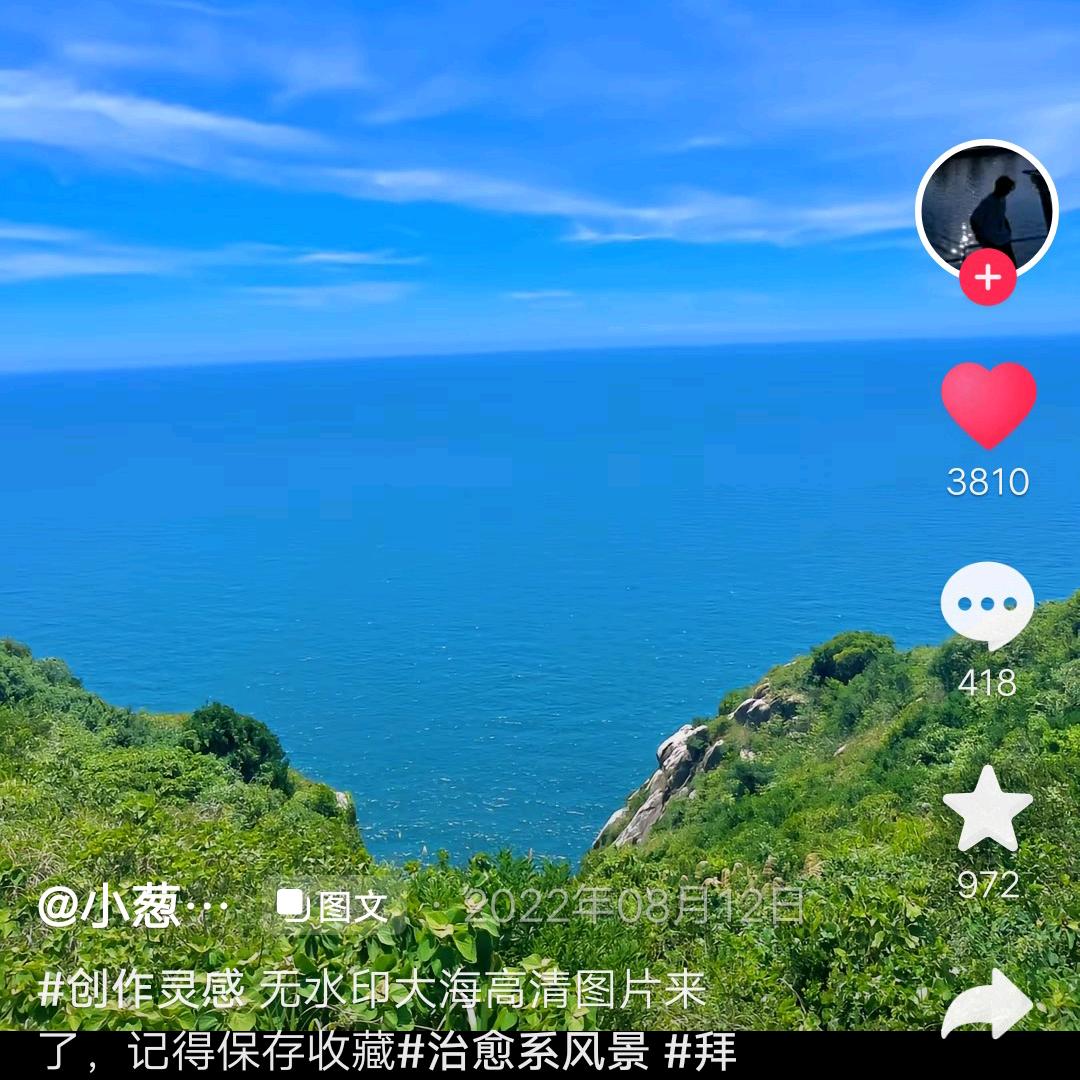Screen dimensions: 1080x1080
Task: Follow the creator with the red plus
Action: 988,277
